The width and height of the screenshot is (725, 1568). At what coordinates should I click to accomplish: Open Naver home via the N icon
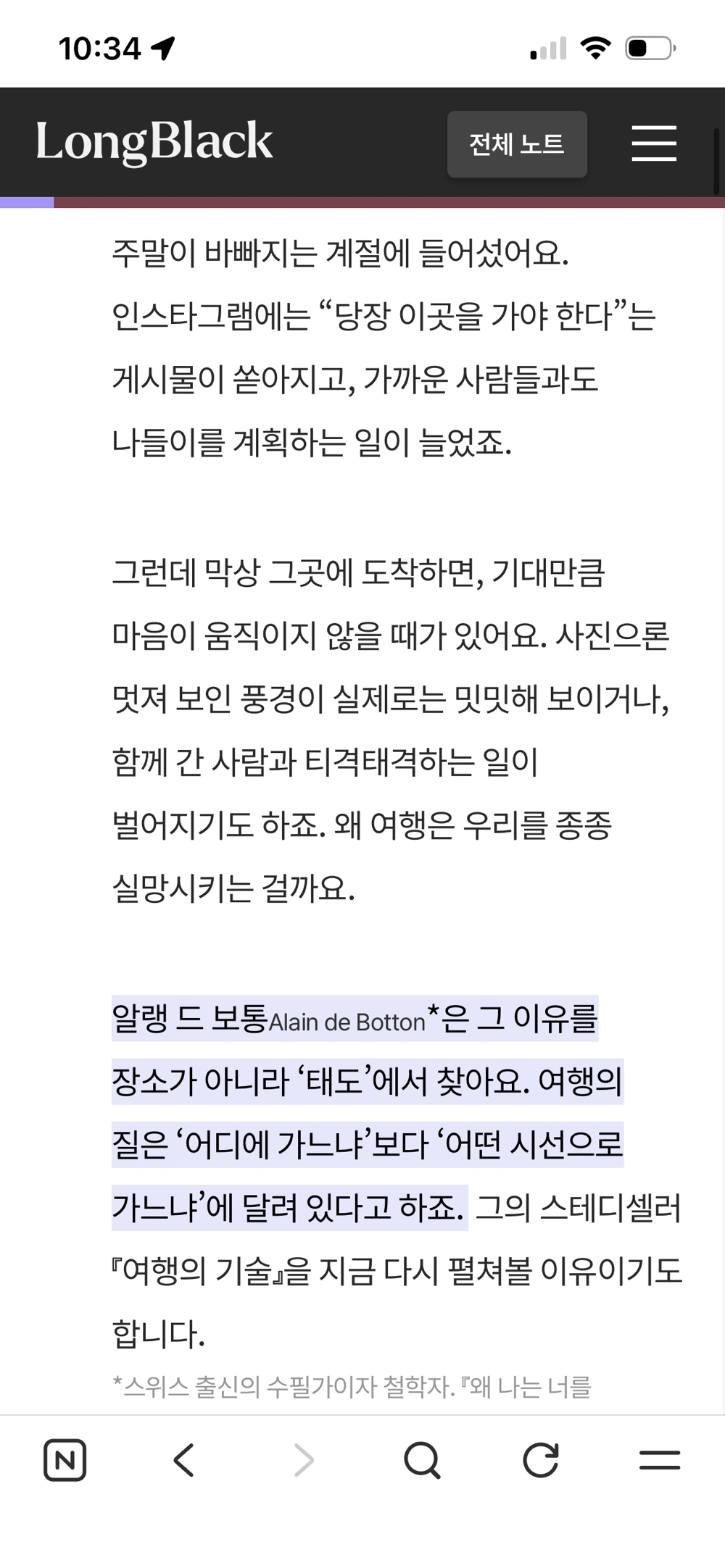65,1460
